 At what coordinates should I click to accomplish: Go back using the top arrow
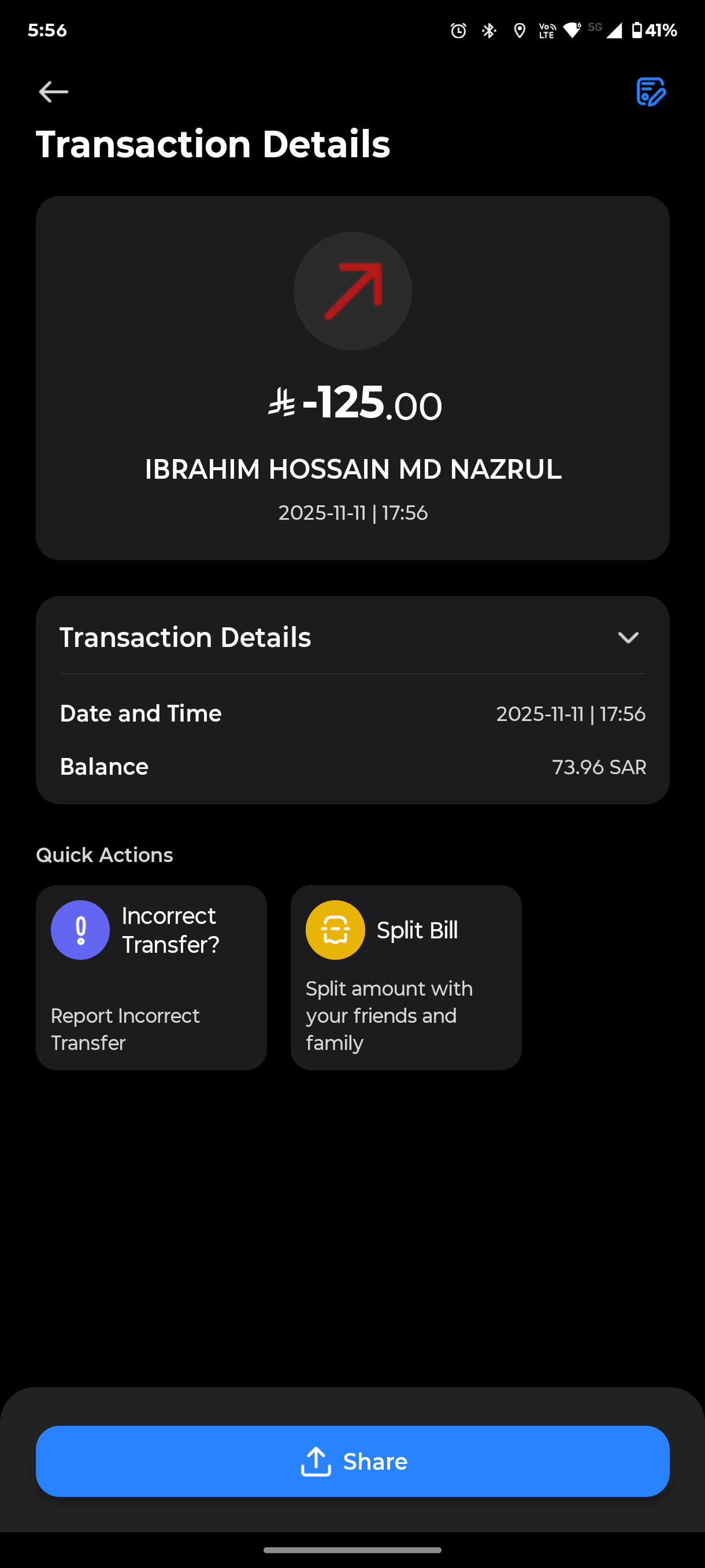[x=54, y=92]
